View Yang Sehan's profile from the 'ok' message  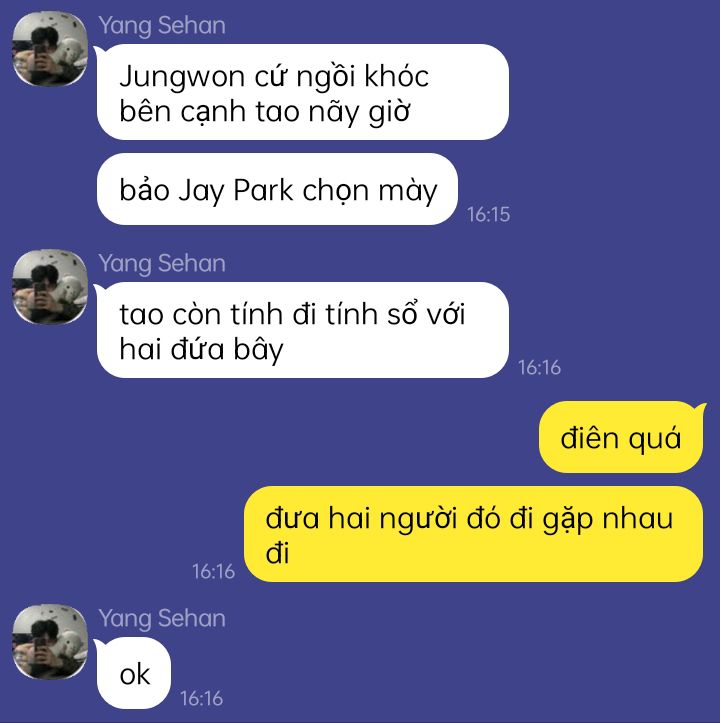[50, 642]
